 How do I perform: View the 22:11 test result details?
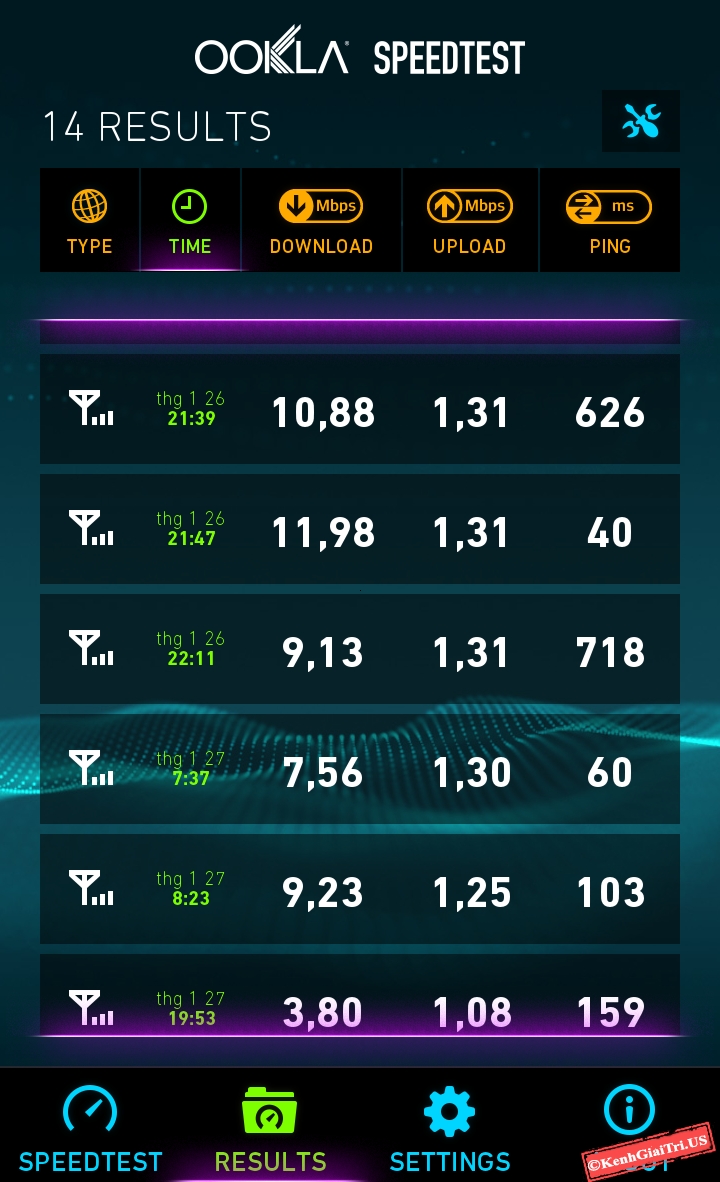360,650
